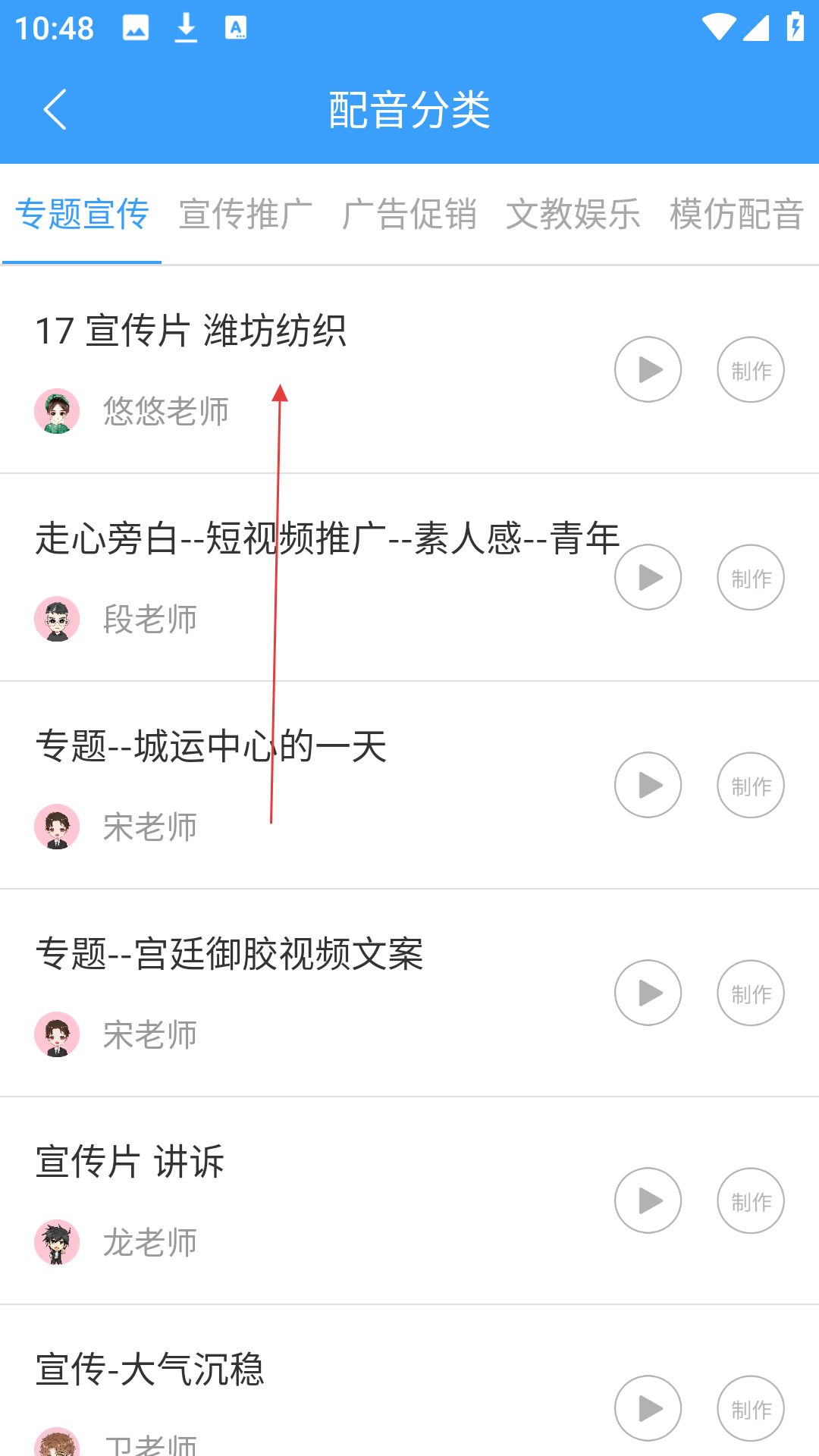Viewport: 819px width, 1456px height.
Task: Switch to the 文教娱乐 tab
Action: (573, 214)
